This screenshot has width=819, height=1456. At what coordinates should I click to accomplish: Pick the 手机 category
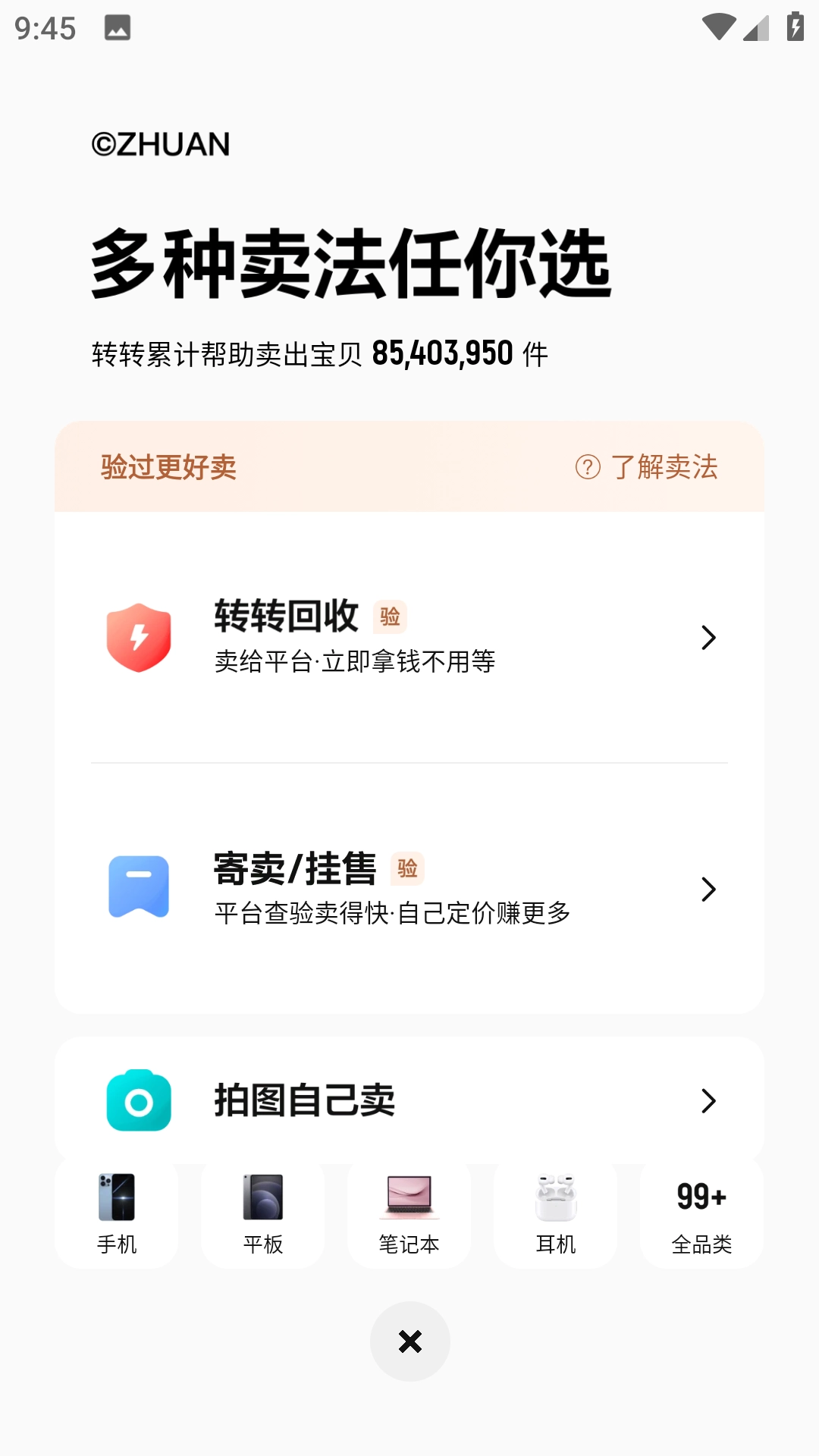(x=117, y=1213)
